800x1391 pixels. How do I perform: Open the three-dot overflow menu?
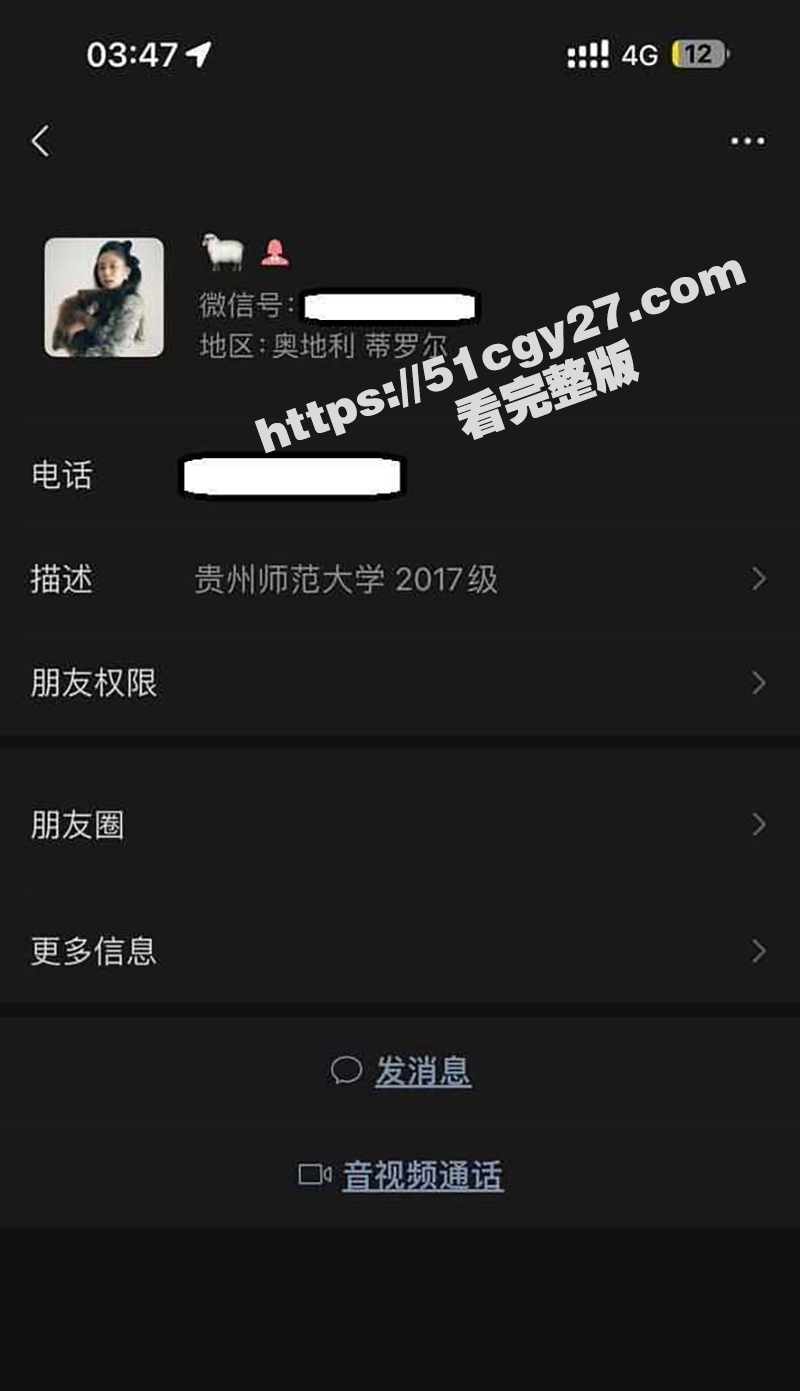(747, 141)
